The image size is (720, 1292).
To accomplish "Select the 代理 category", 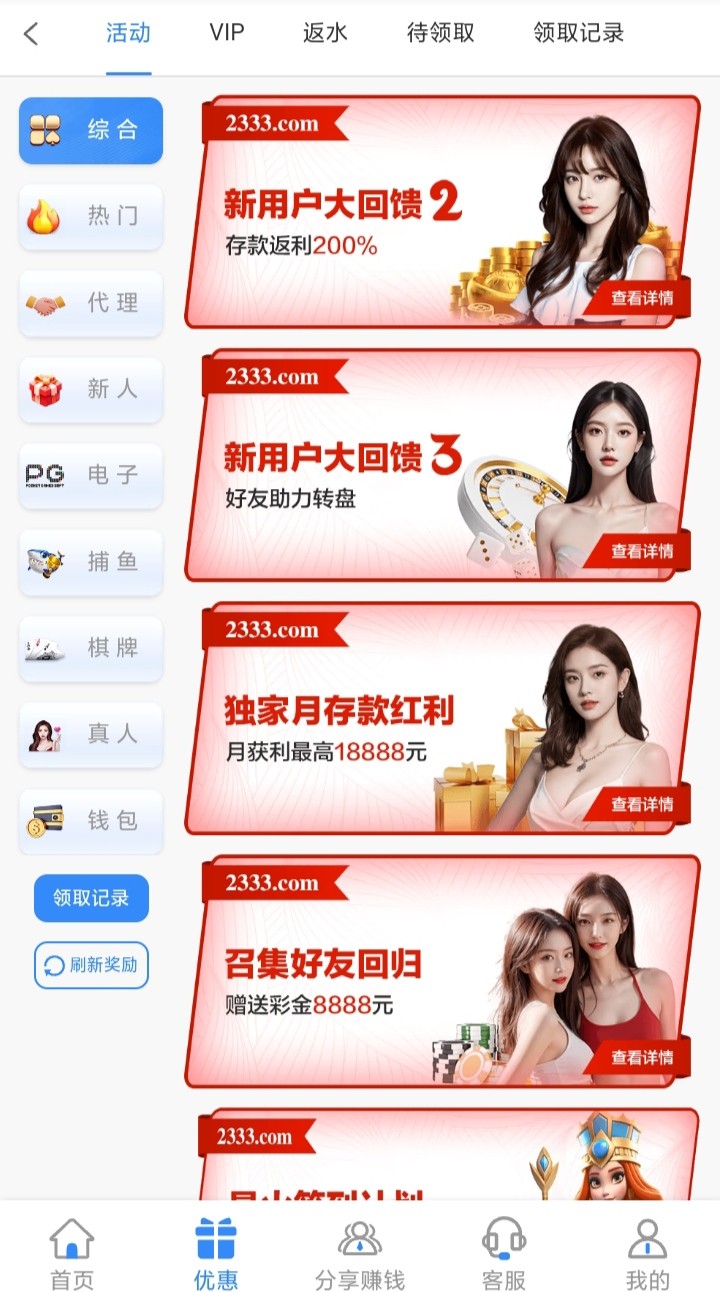I will click(x=91, y=303).
